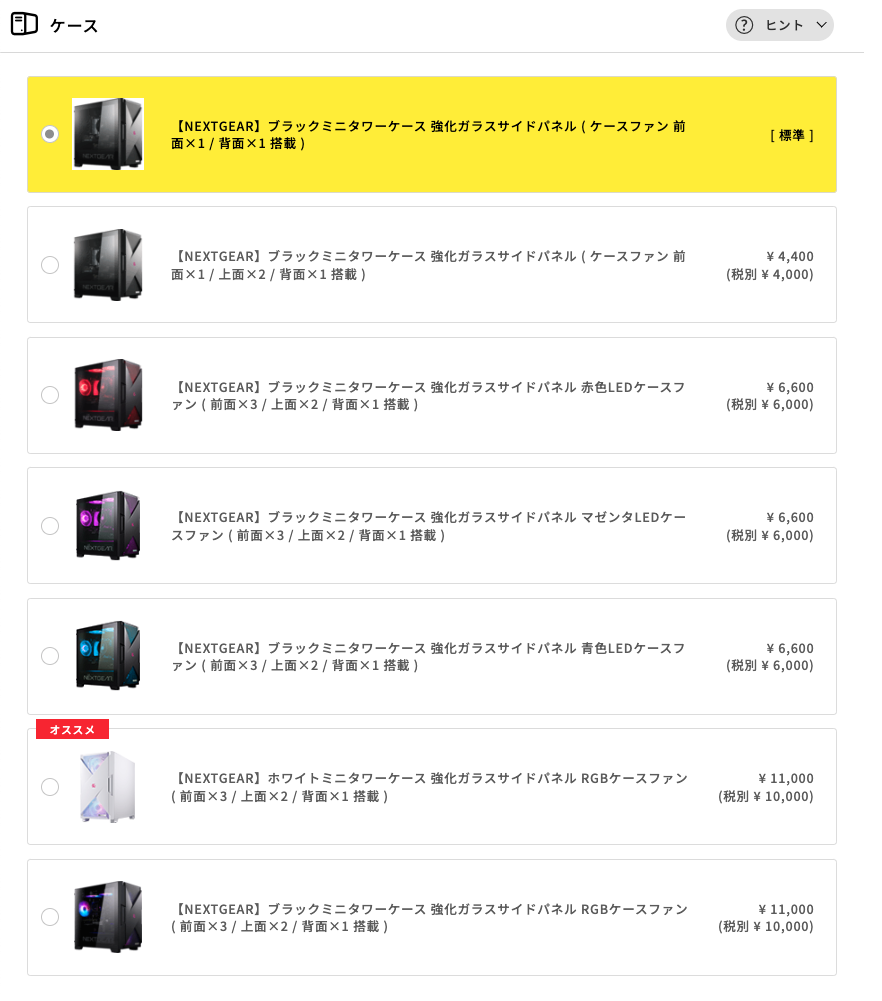Select standard case with 前面×1 / 背面×1 fans

pos(50,134)
